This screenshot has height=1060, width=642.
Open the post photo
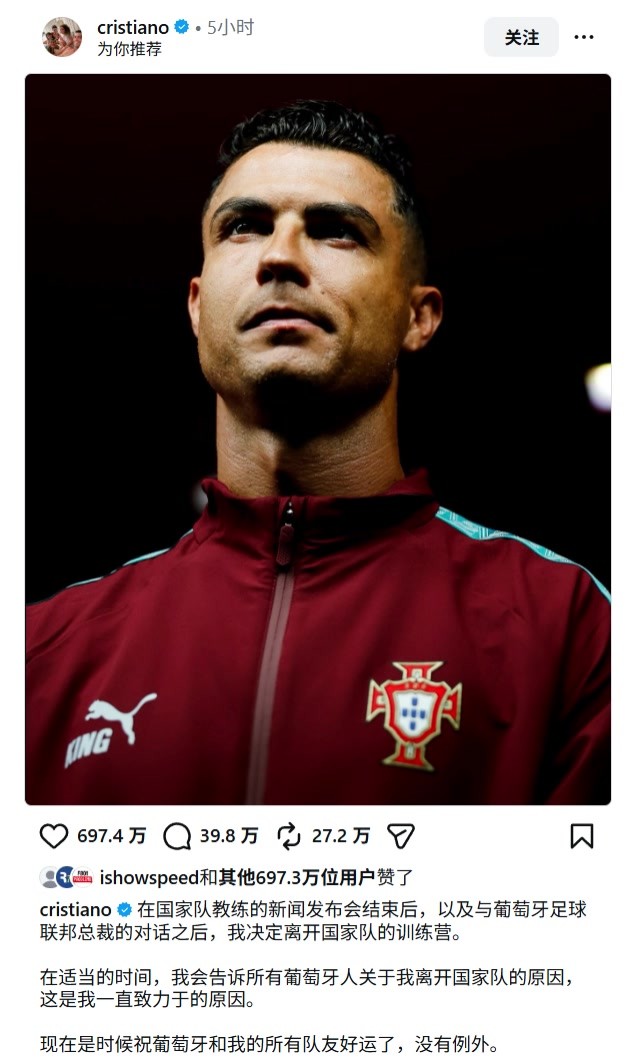(318, 439)
